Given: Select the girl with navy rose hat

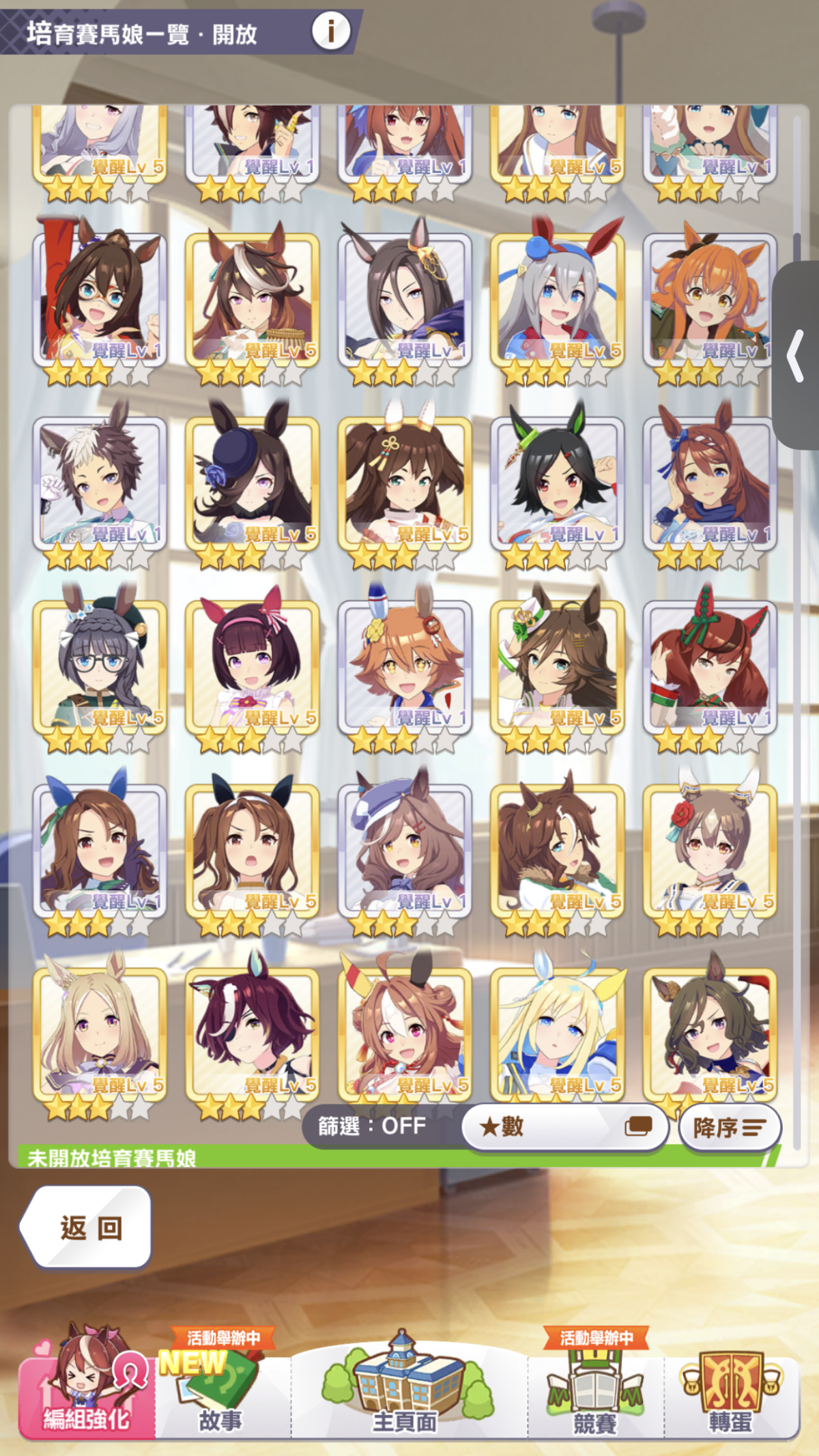Looking at the screenshot, I should 253,485.
